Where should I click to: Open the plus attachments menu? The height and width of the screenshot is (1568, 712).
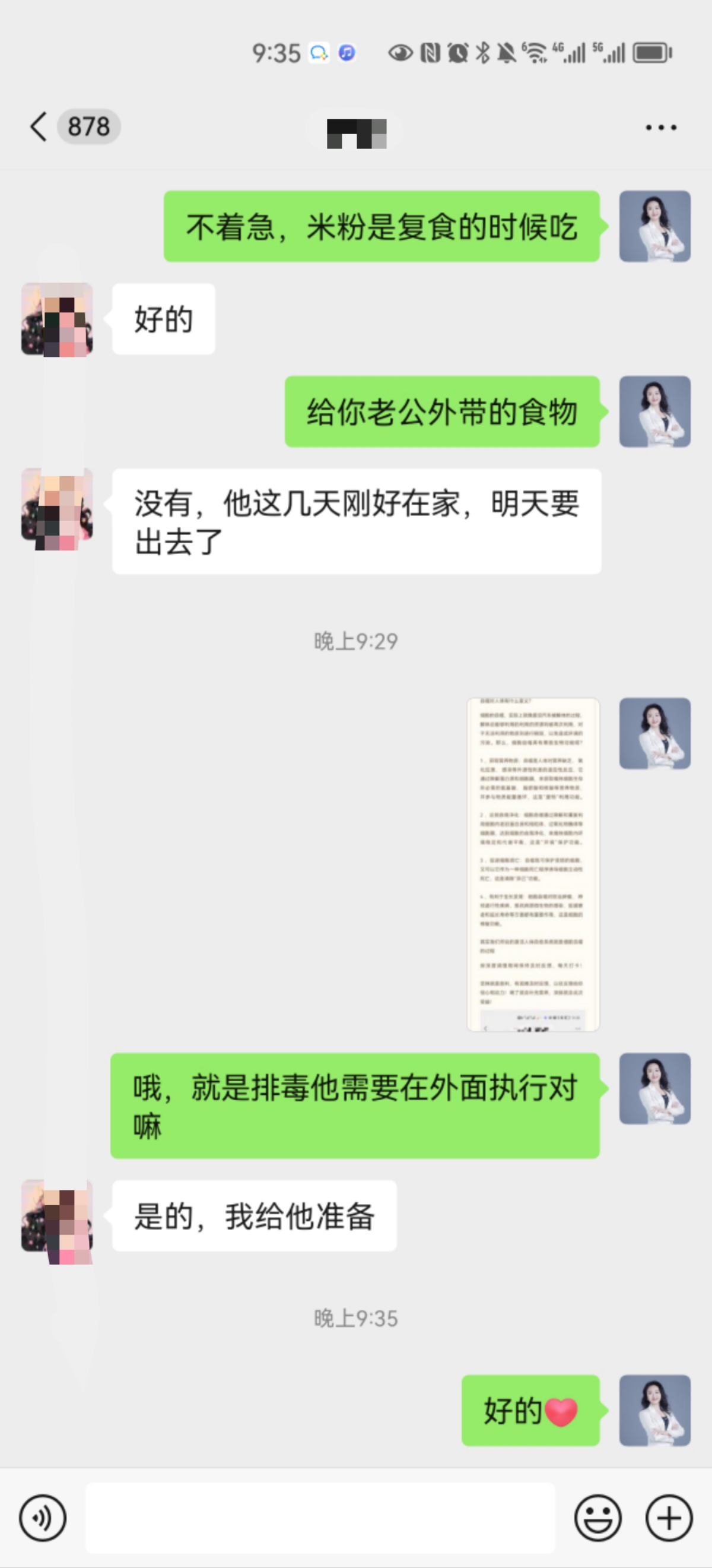(669, 1518)
